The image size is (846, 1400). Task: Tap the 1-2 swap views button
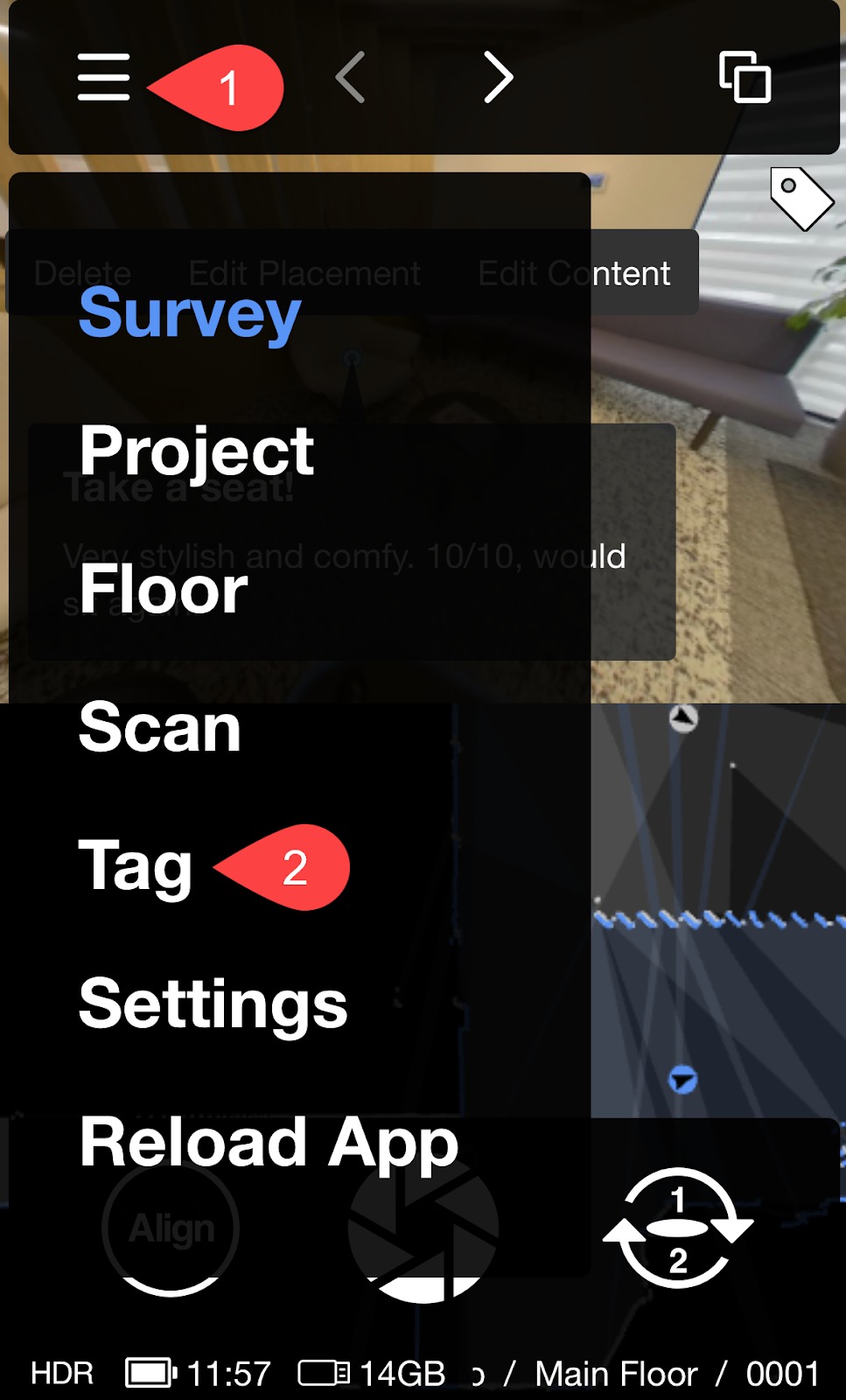678,1228
